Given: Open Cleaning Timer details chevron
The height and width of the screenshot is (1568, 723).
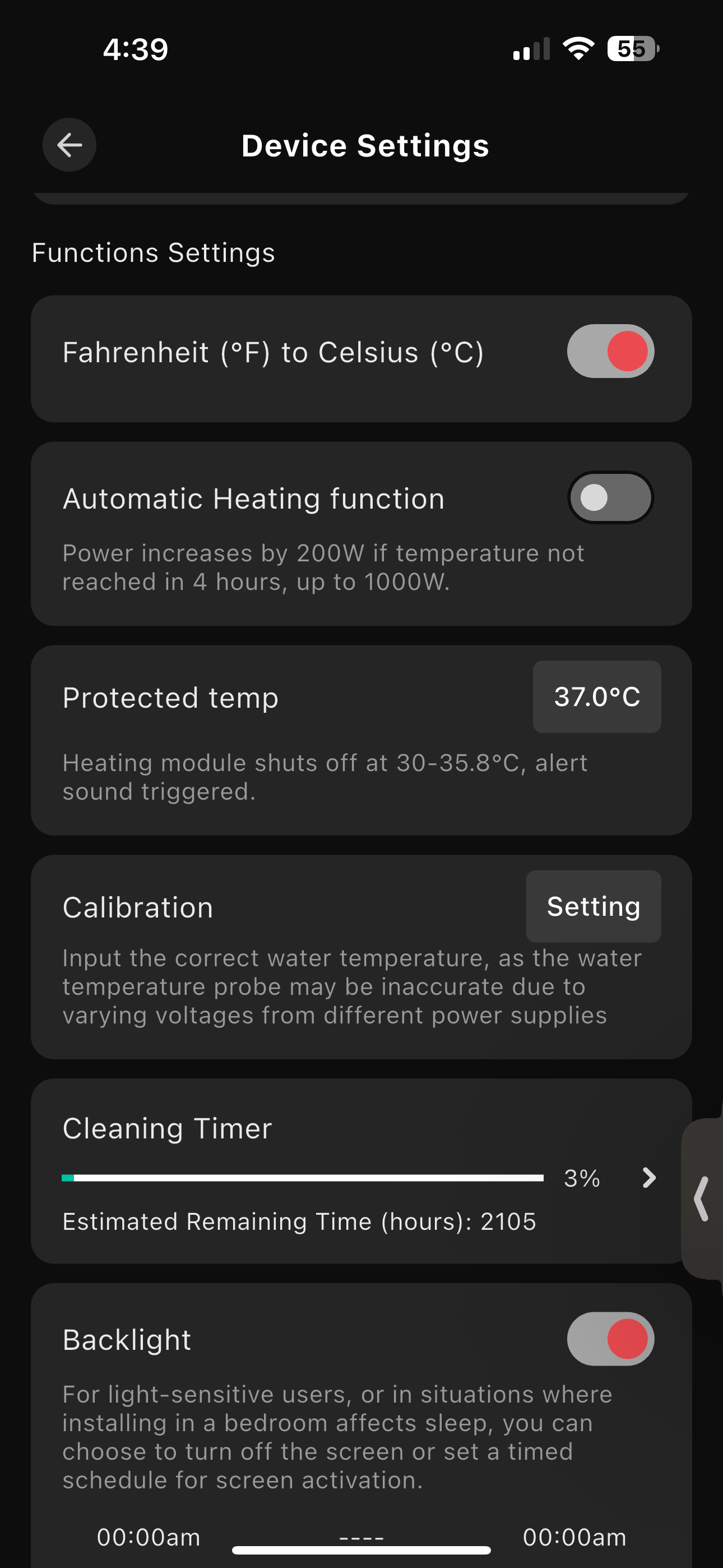Looking at the screenshot, I should [x=649, y=1178].
